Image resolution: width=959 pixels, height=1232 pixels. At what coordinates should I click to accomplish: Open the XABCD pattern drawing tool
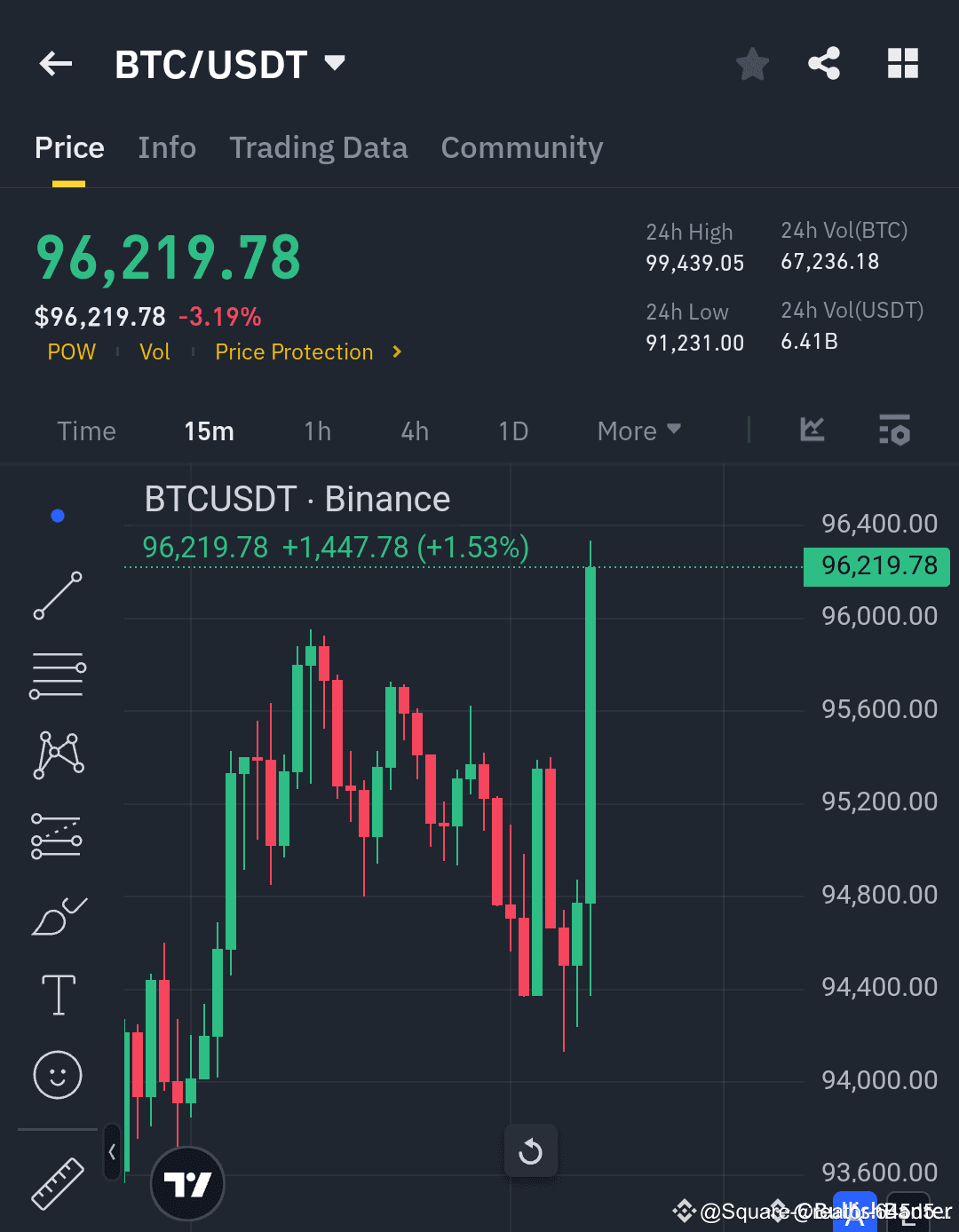click(x=57, y=754)
